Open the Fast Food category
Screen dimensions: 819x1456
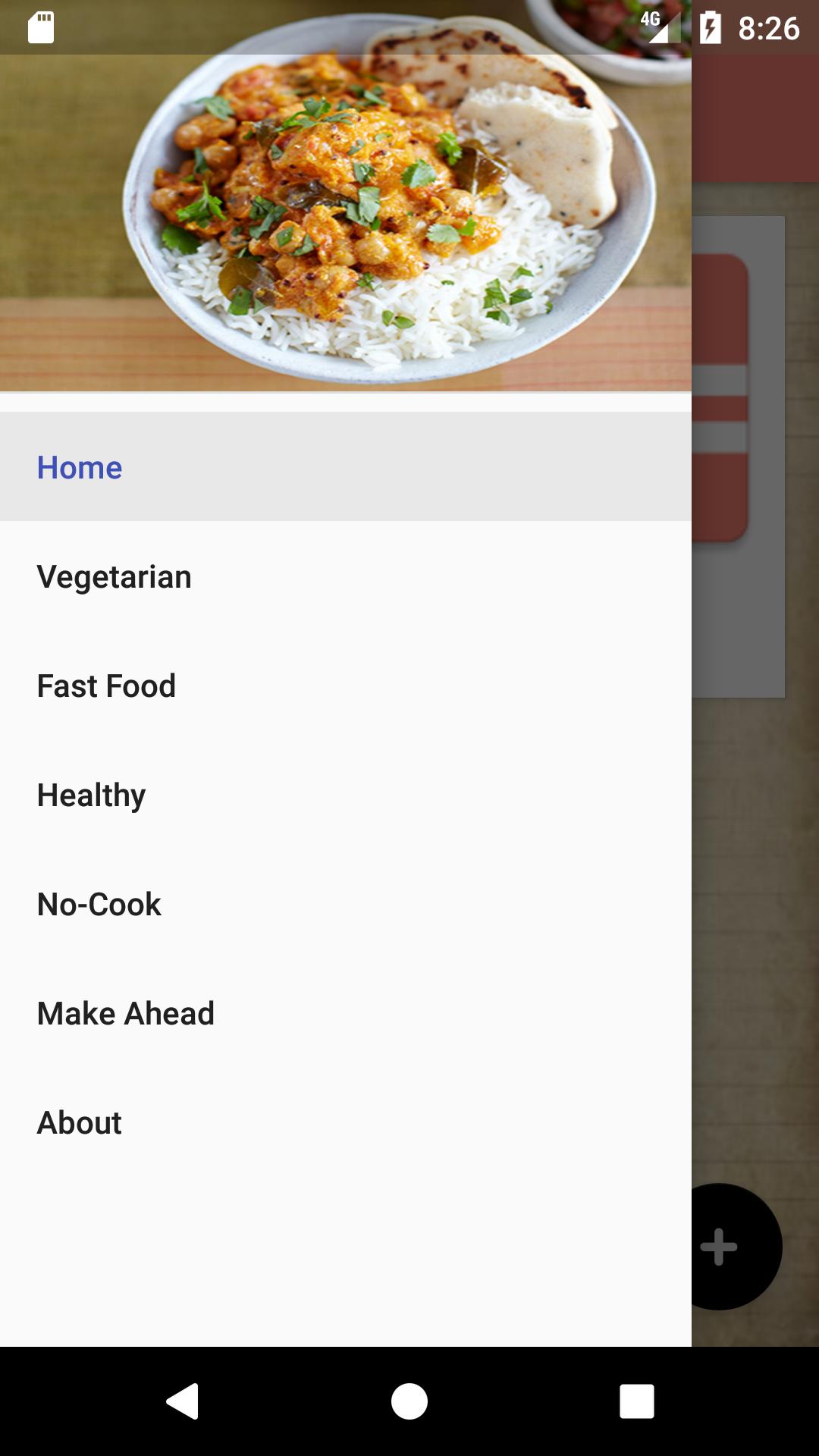coord(105,686)
